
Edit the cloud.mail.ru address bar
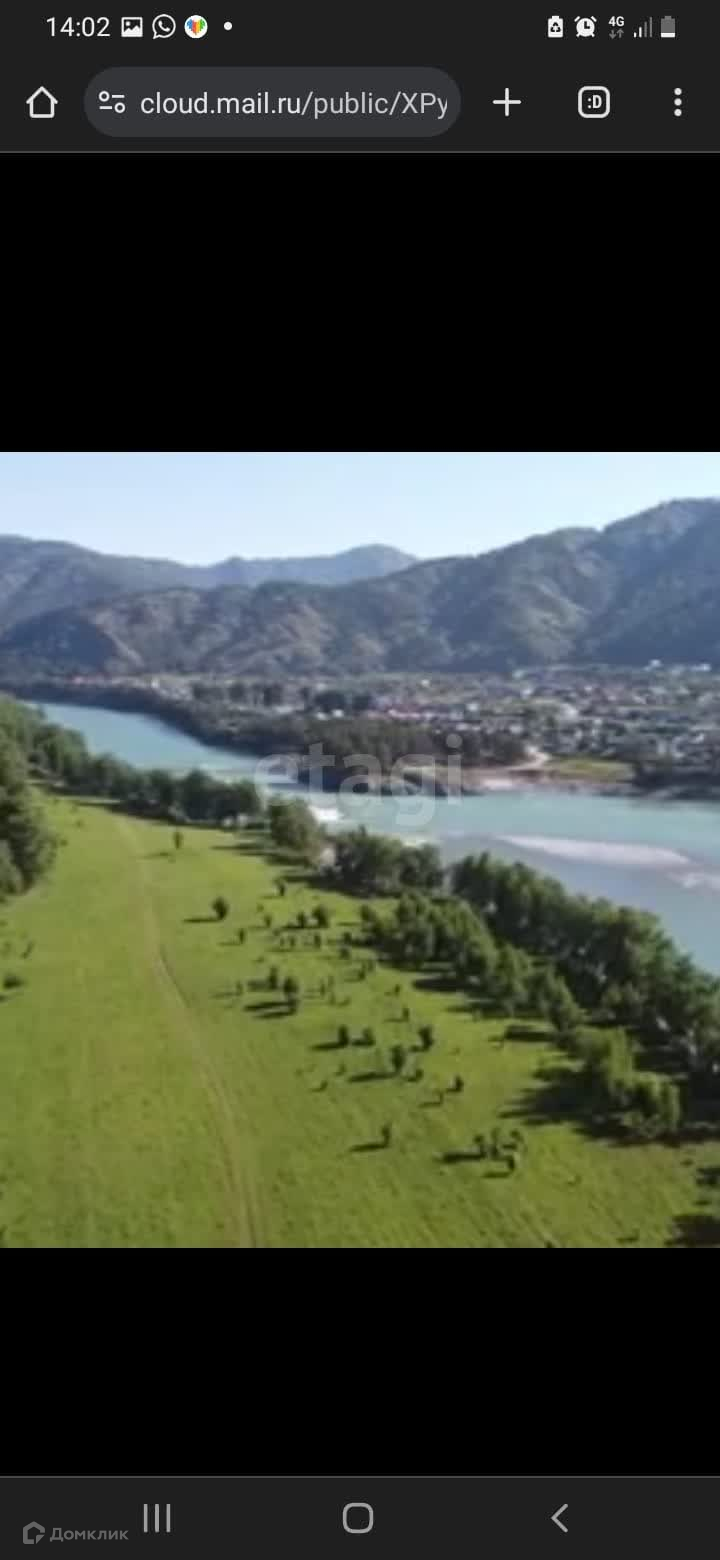click(293, 103)
